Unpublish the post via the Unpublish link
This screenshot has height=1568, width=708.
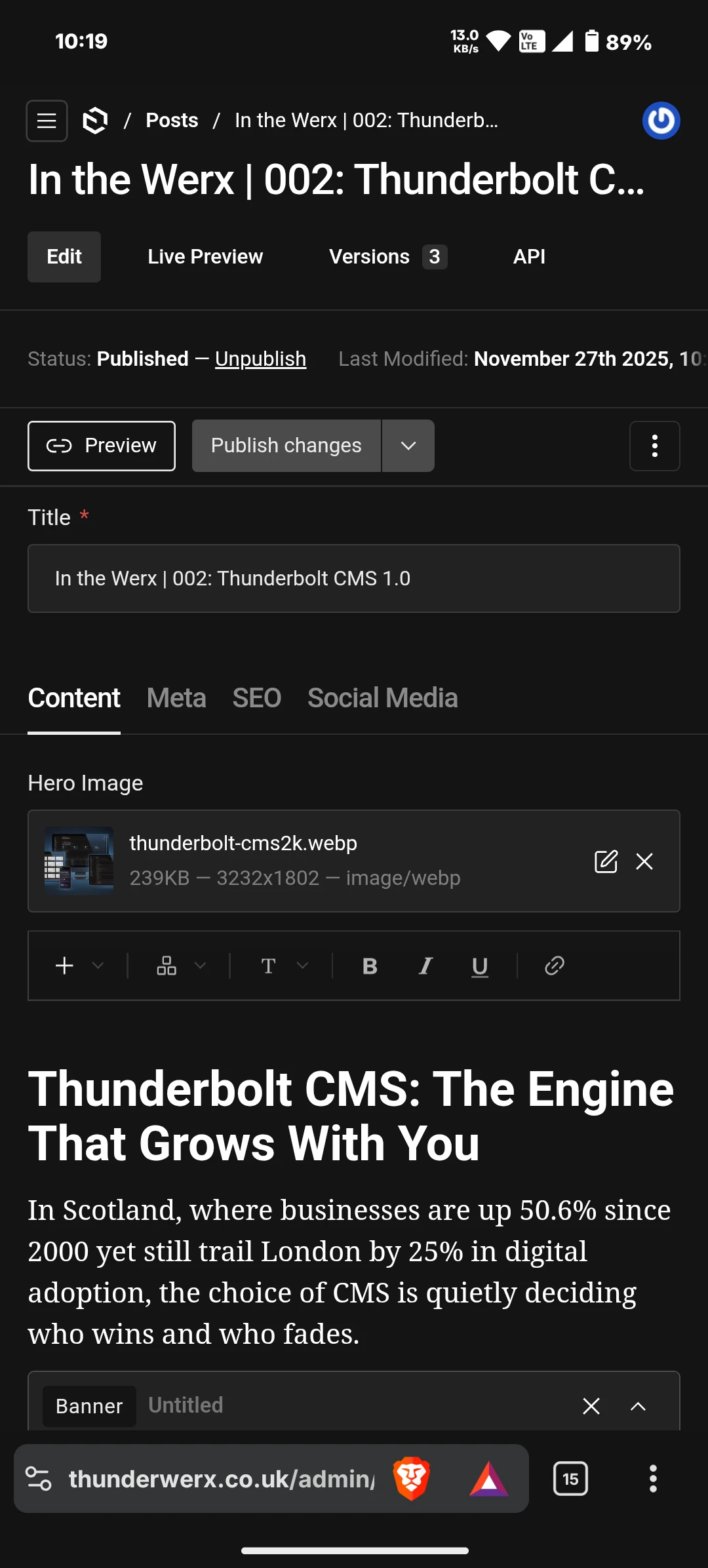[260, 359]
